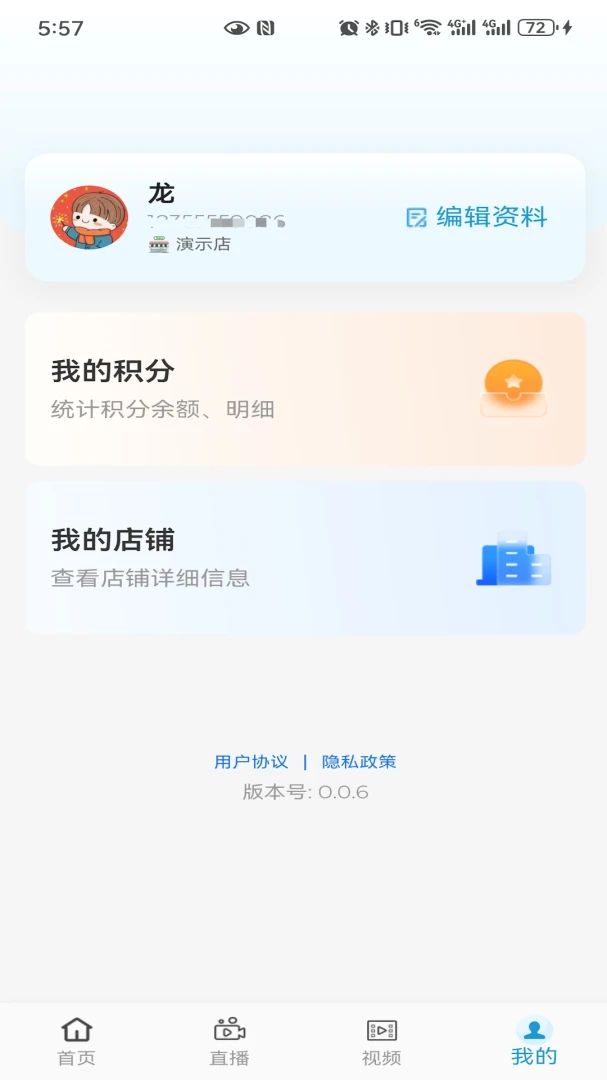
Task: Open the 我的店铺 store details card
Action: pos(305,558)
